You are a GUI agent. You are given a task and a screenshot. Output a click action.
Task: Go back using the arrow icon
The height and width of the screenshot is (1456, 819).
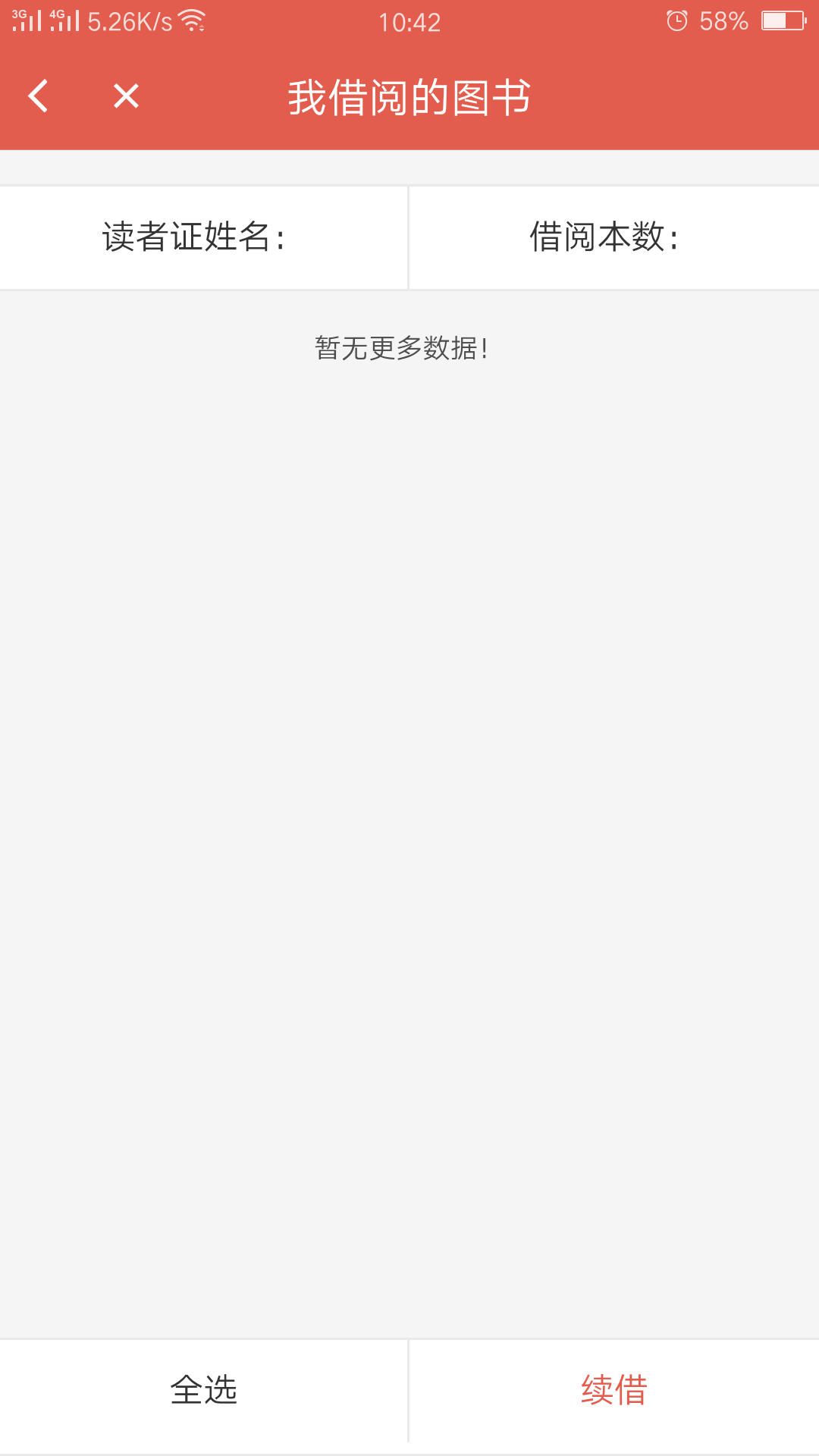point(38,96)
